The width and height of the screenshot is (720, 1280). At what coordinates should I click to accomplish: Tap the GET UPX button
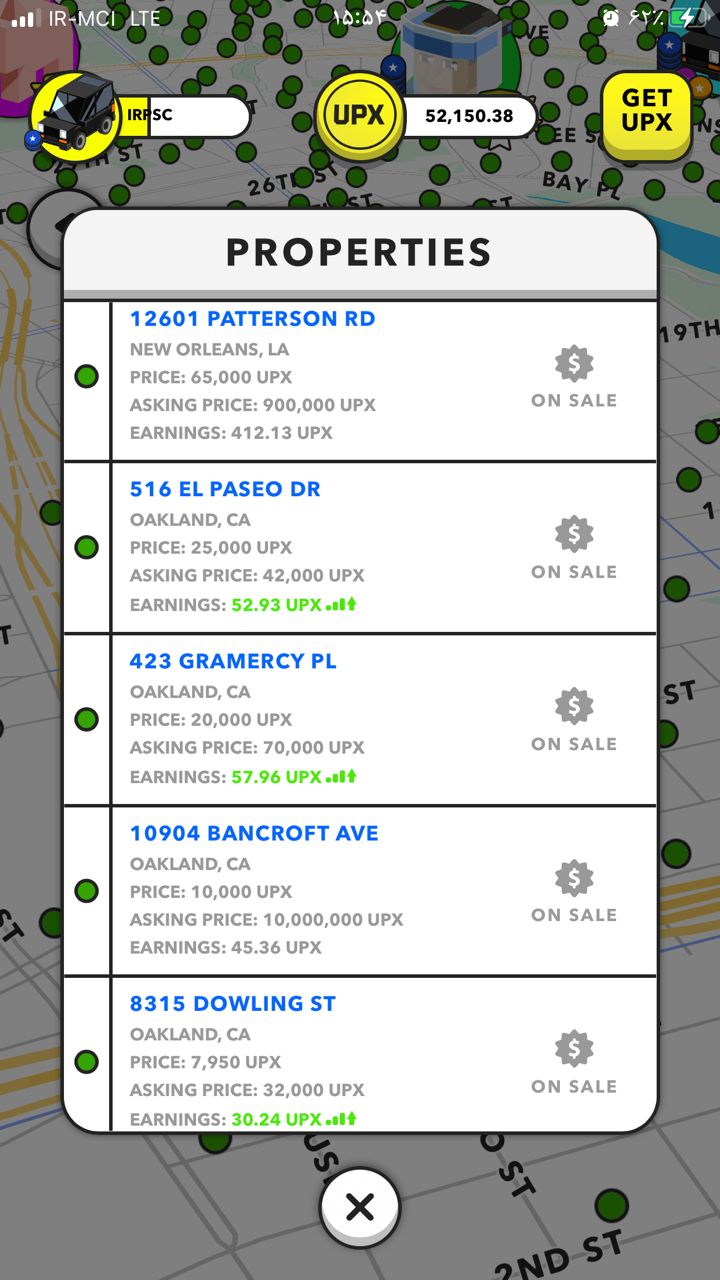646,112
